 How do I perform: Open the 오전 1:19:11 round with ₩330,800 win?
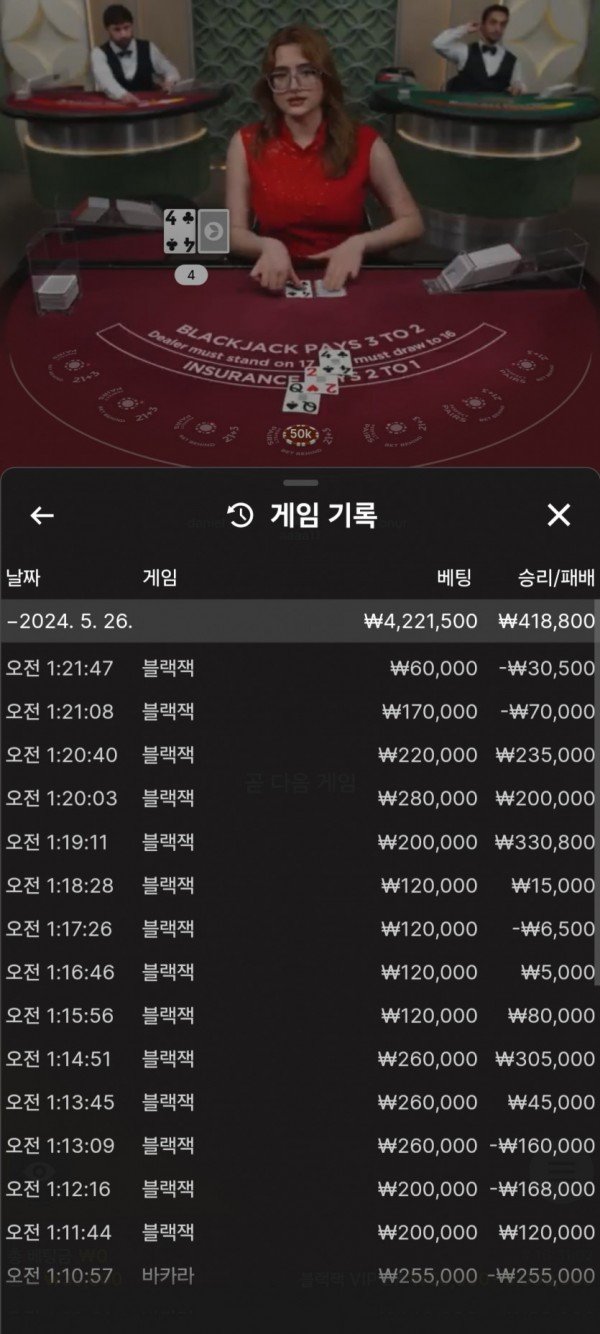(x=300, y=842)
